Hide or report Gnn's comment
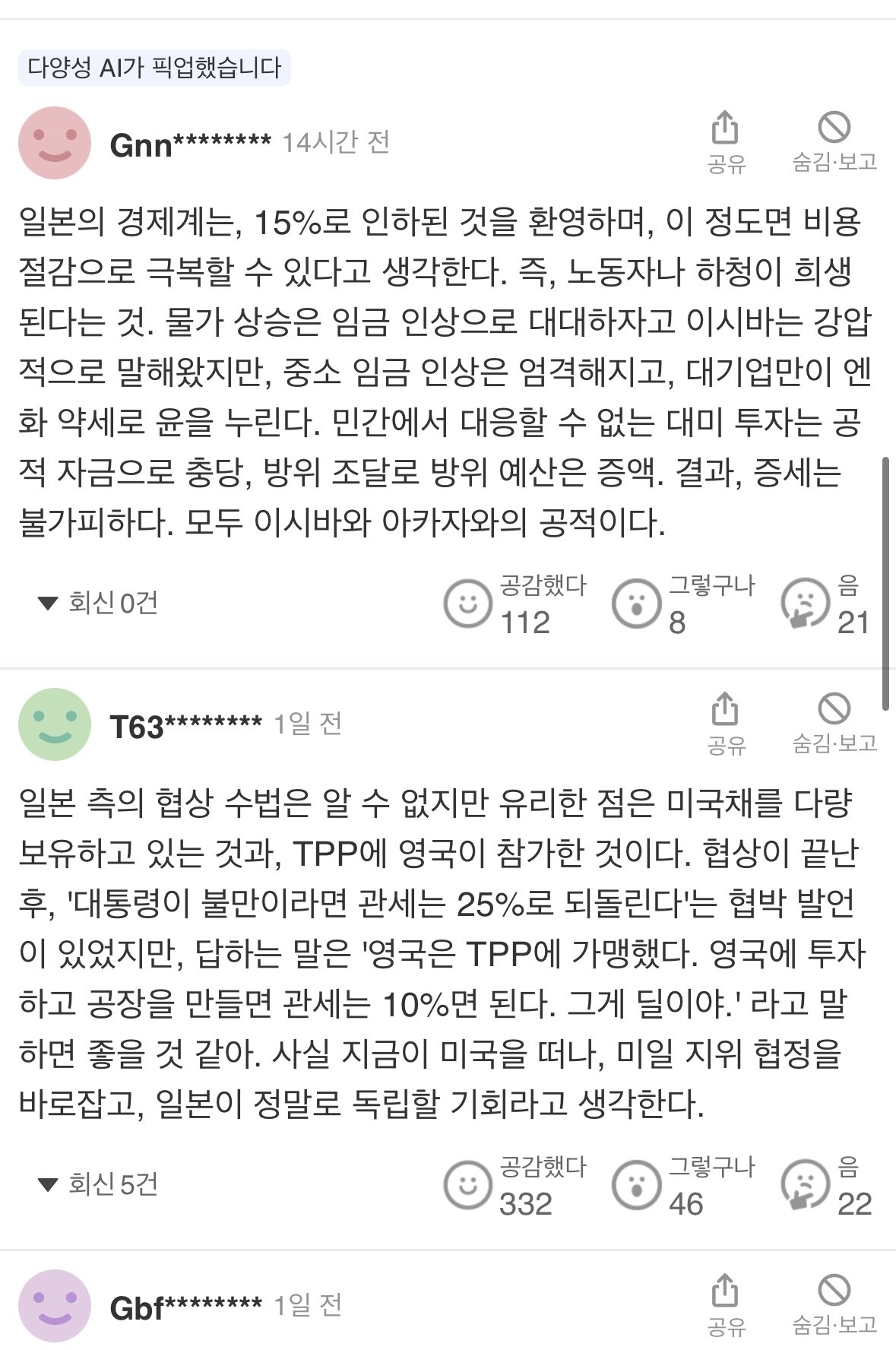896x1350 pixels. pyautogui.click(x=834, y=141)
